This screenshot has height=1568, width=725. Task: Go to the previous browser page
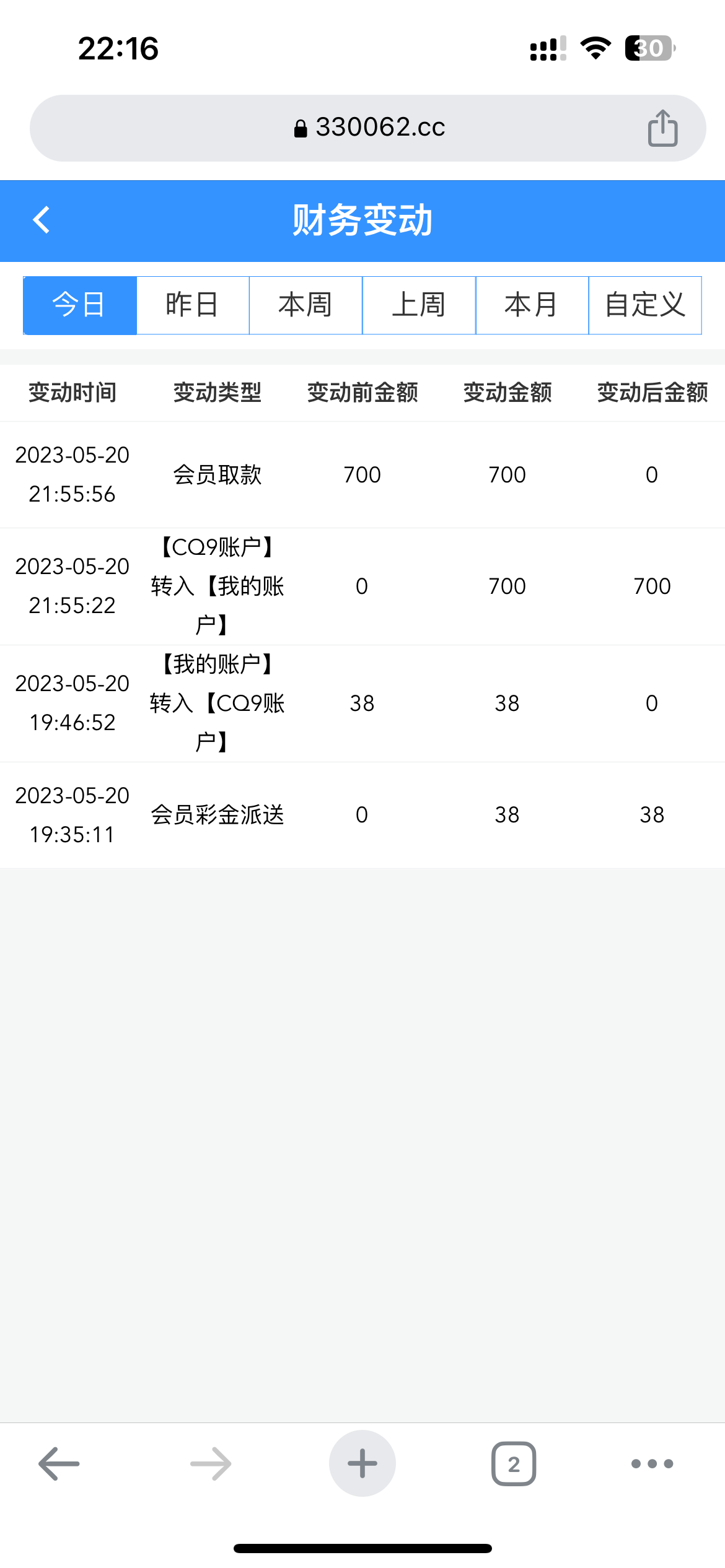pyautogui.click(x=59, y=1463)
